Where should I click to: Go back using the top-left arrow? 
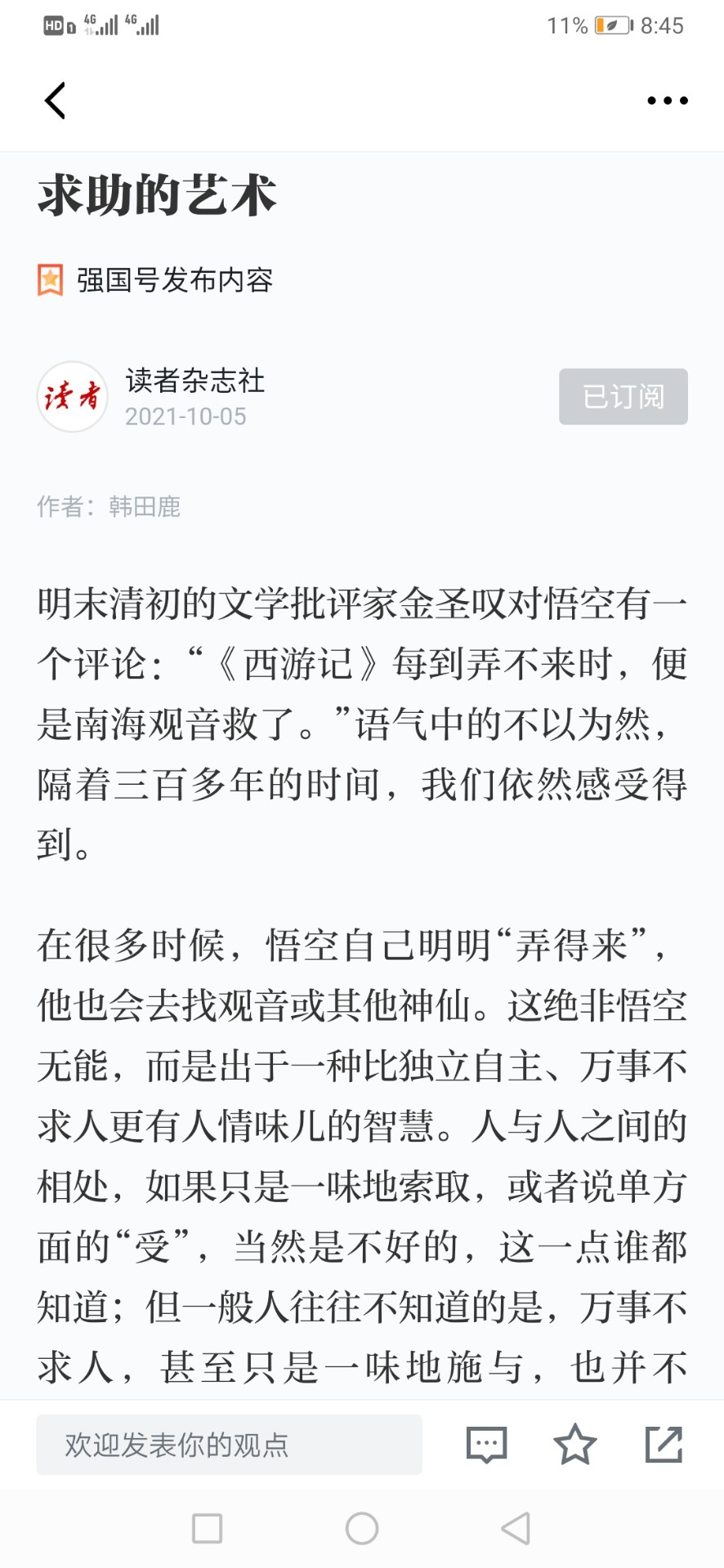click(55, 100)
